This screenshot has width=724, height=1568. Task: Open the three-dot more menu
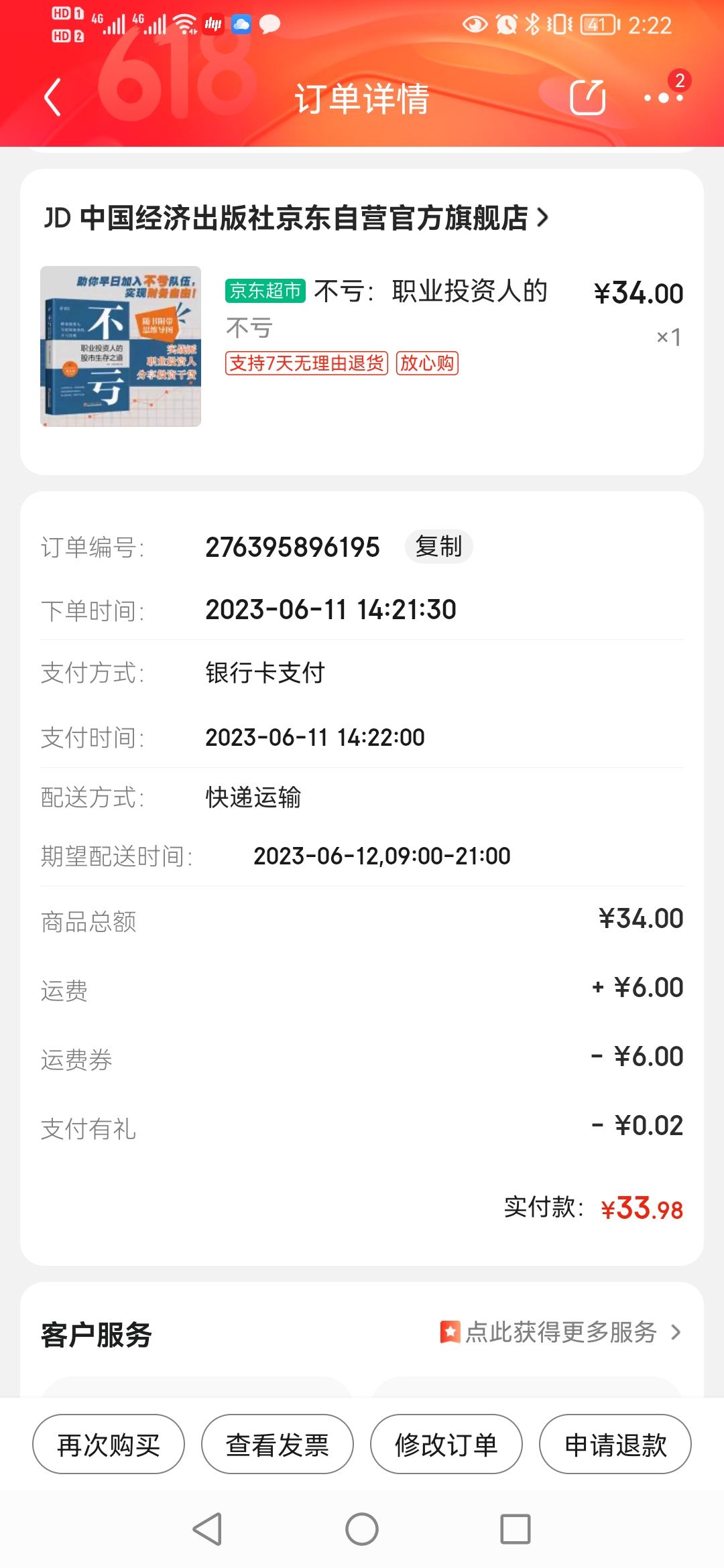coord(663,98)
